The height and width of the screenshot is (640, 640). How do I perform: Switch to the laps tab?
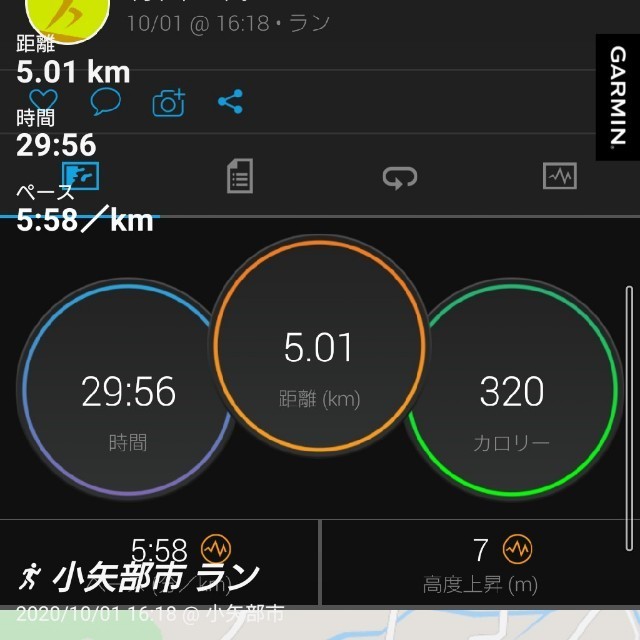click(x=400, y=178)
